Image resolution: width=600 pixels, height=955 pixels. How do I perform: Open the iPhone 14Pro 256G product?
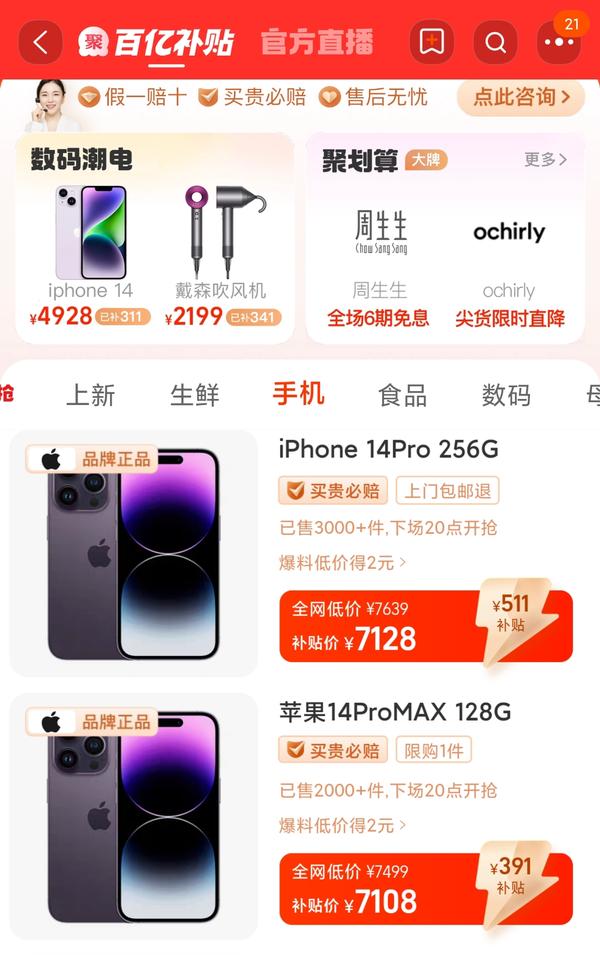click(388, 450)
